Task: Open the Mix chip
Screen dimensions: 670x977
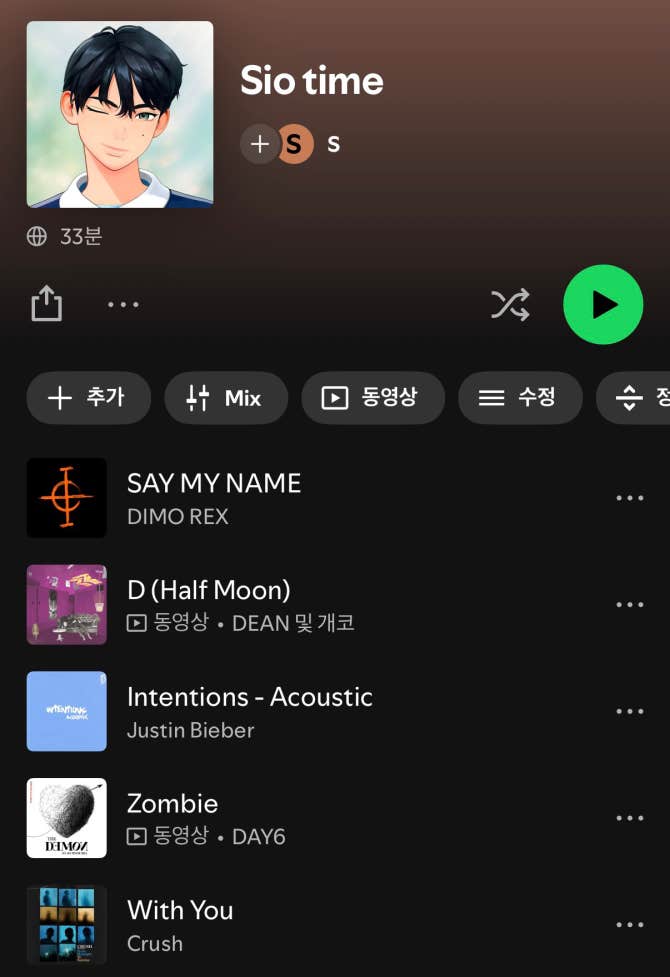Action: tap(226, 398)
